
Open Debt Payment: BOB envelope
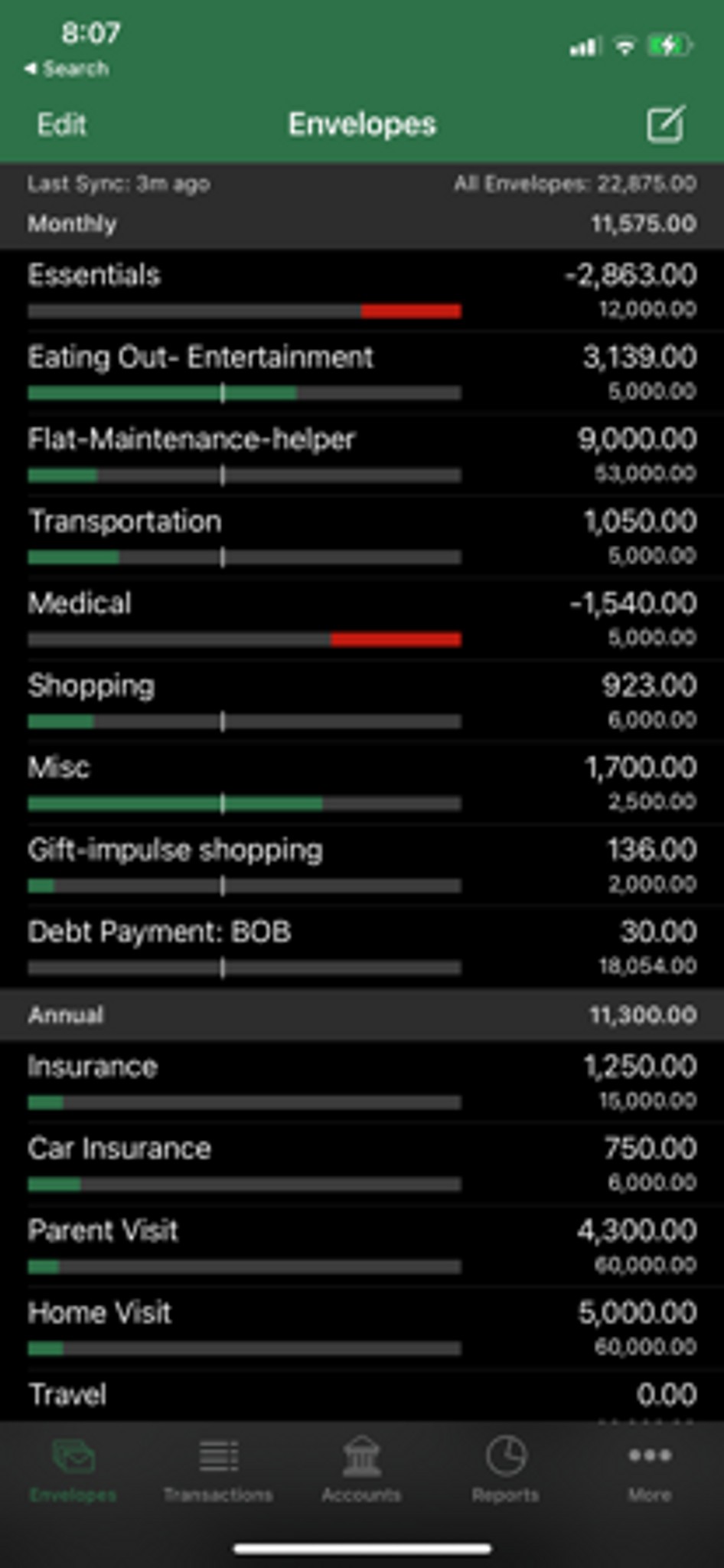click(x=362, y=947)
